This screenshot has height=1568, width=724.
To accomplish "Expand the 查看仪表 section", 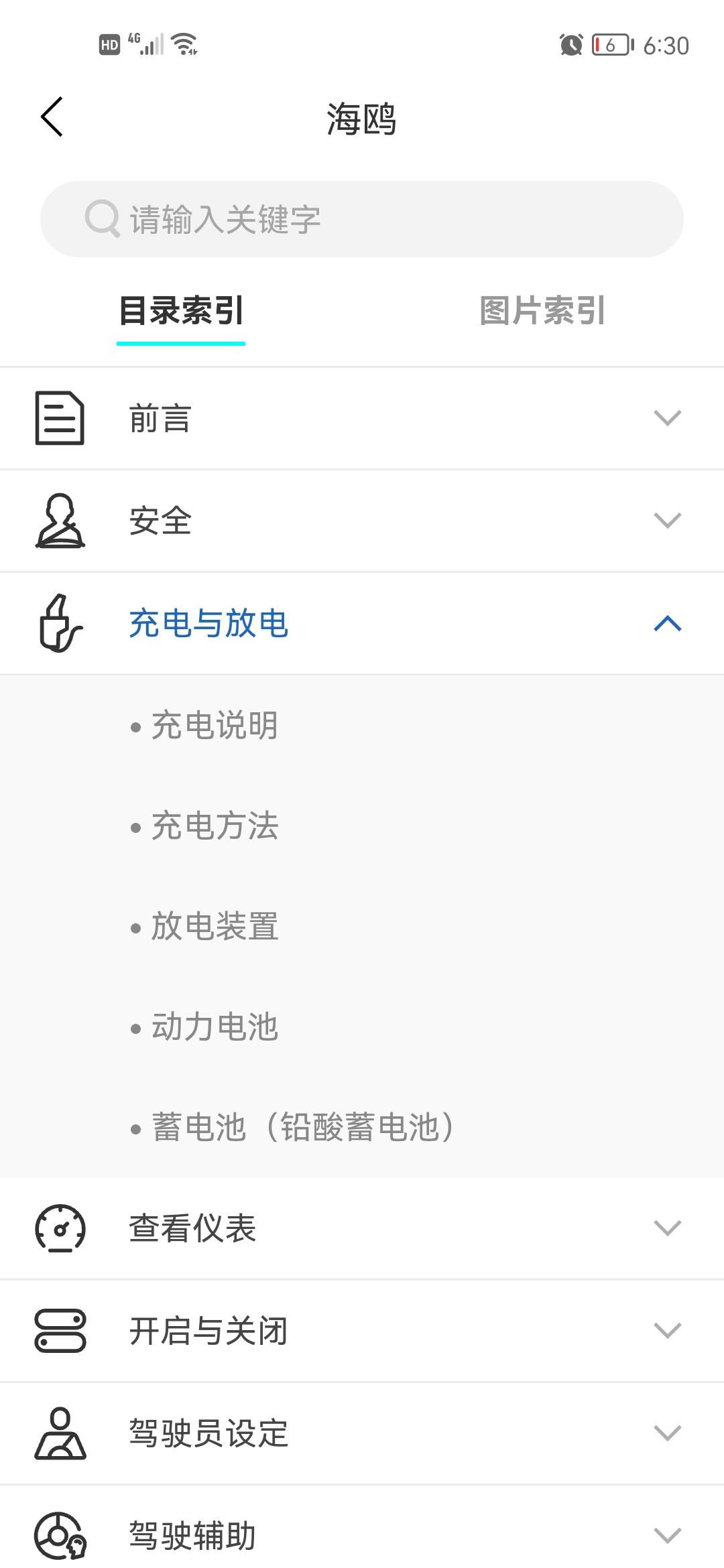I will [x=362, y=1228].
